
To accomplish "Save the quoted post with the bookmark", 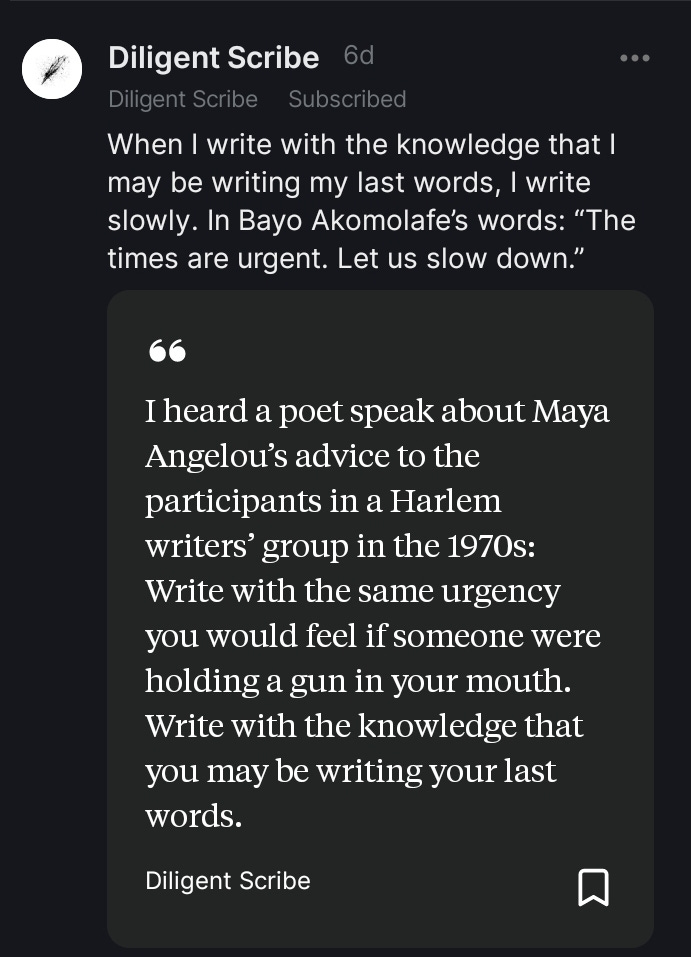I will (x=593, y=886).
